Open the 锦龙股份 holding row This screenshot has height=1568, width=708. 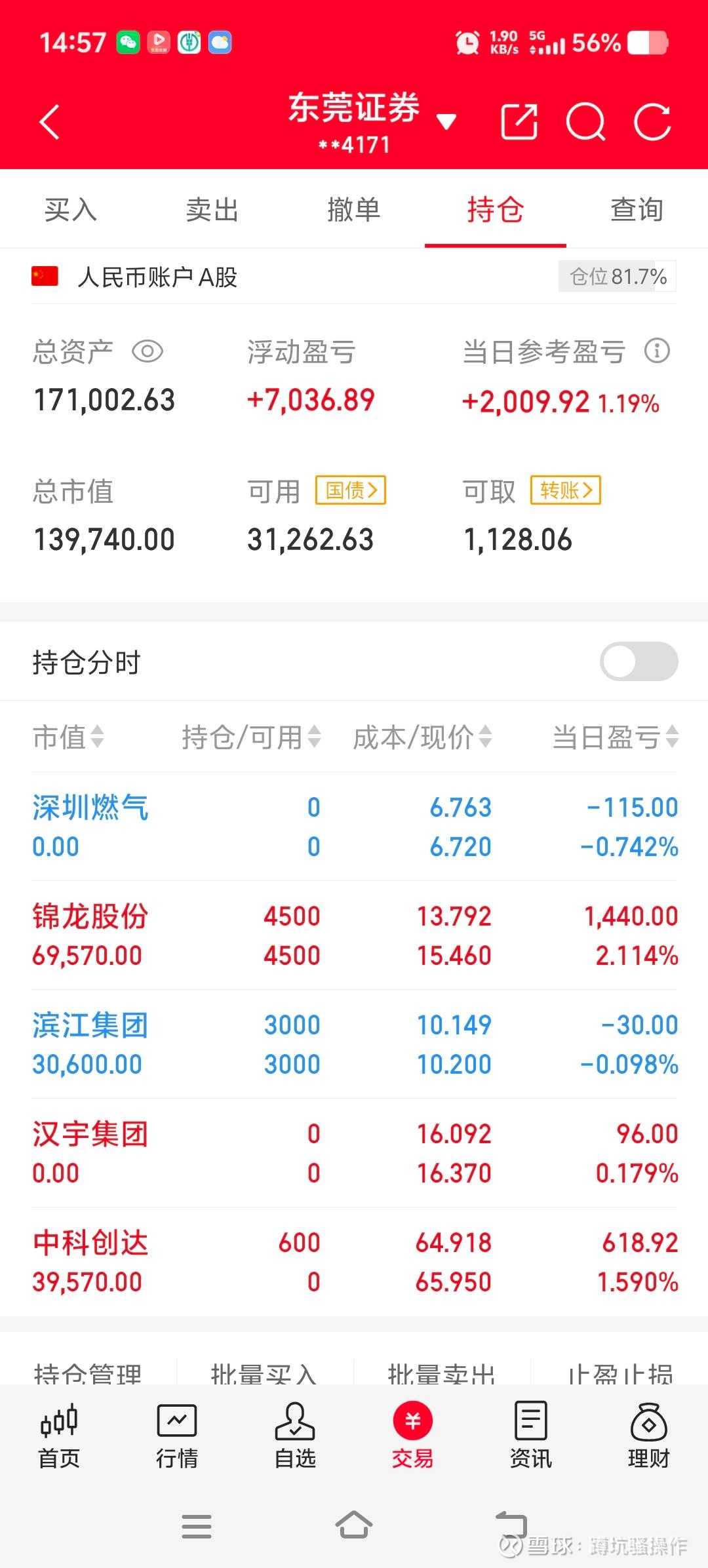point(354,935)
